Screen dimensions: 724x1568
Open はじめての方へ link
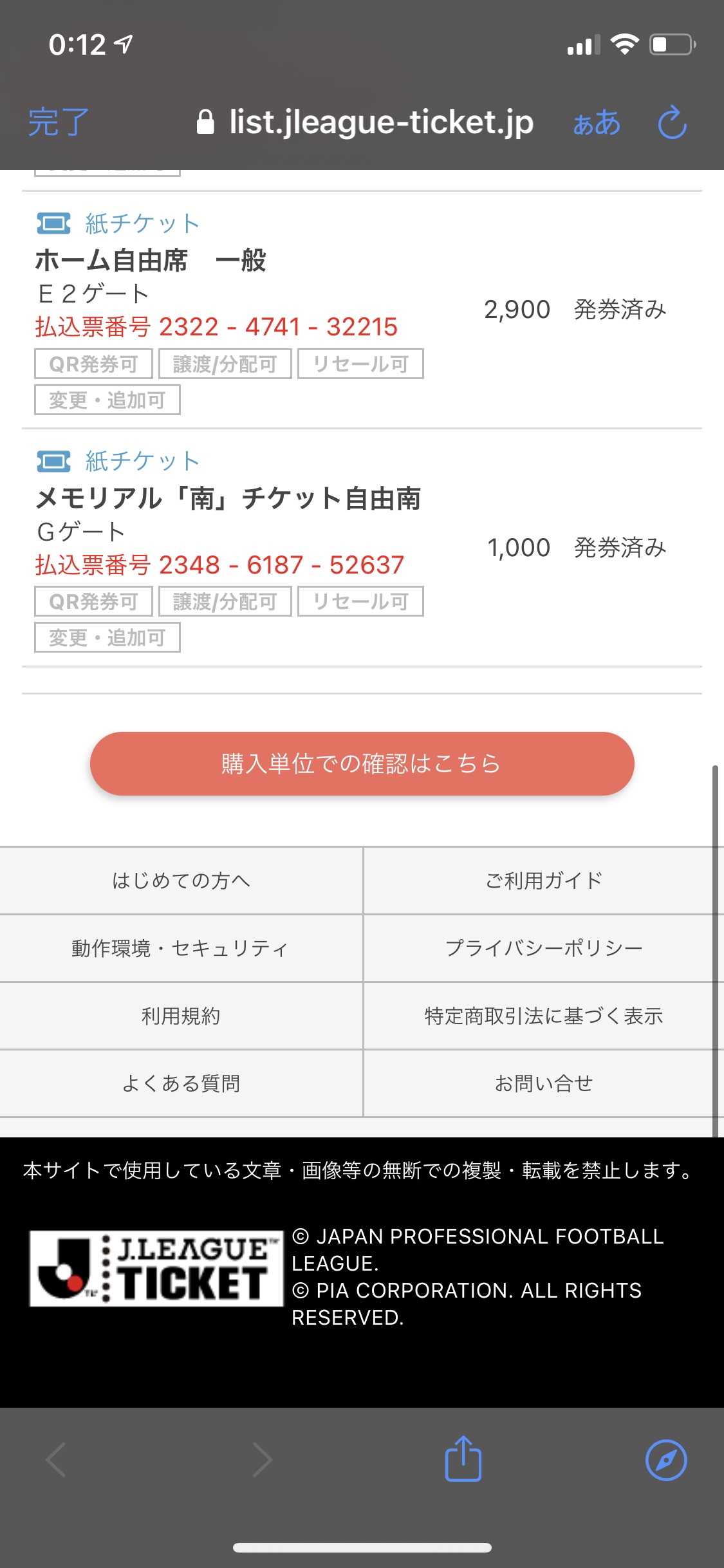pyautogui.click(x=181, y=881)
